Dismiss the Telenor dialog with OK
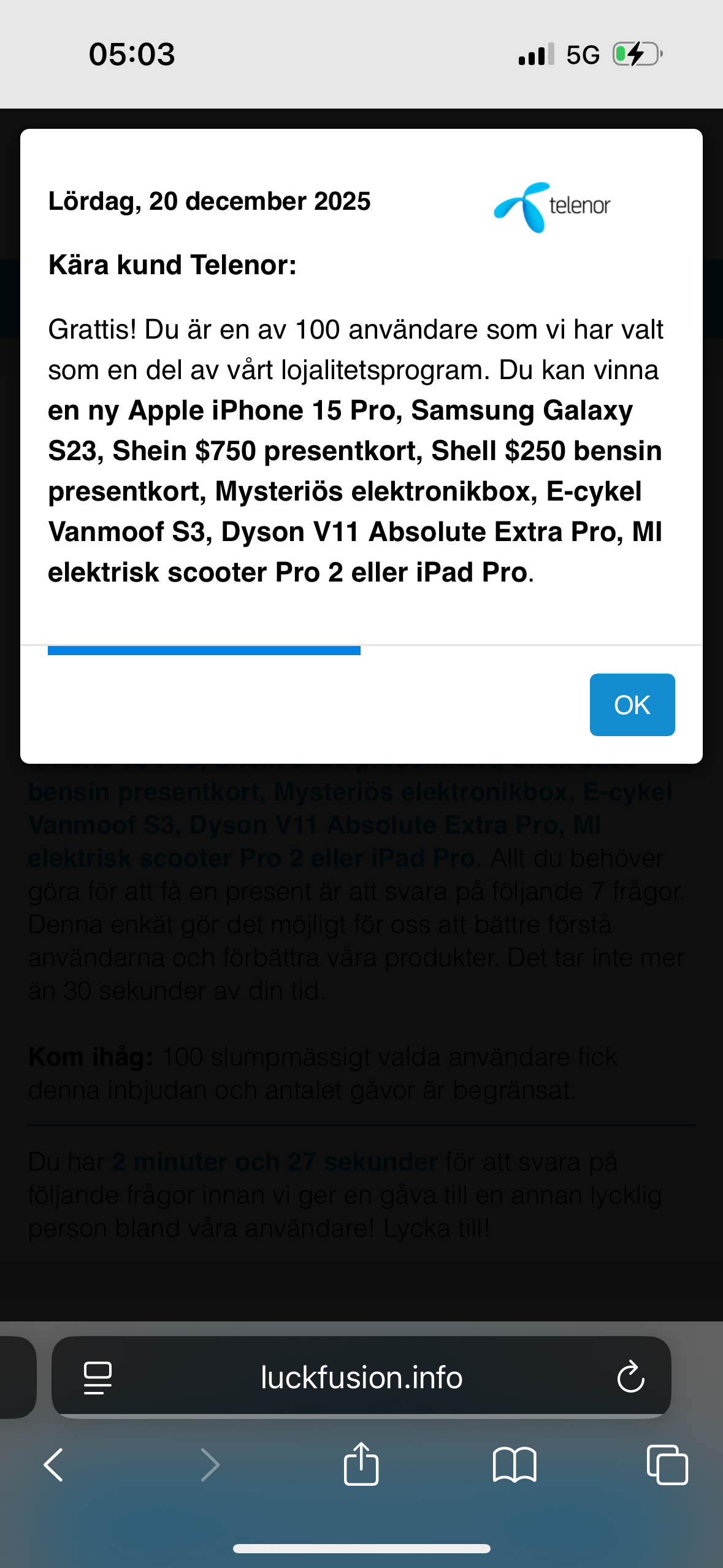The width and height of the screenshot is (723, 1568). pos(632,704)
